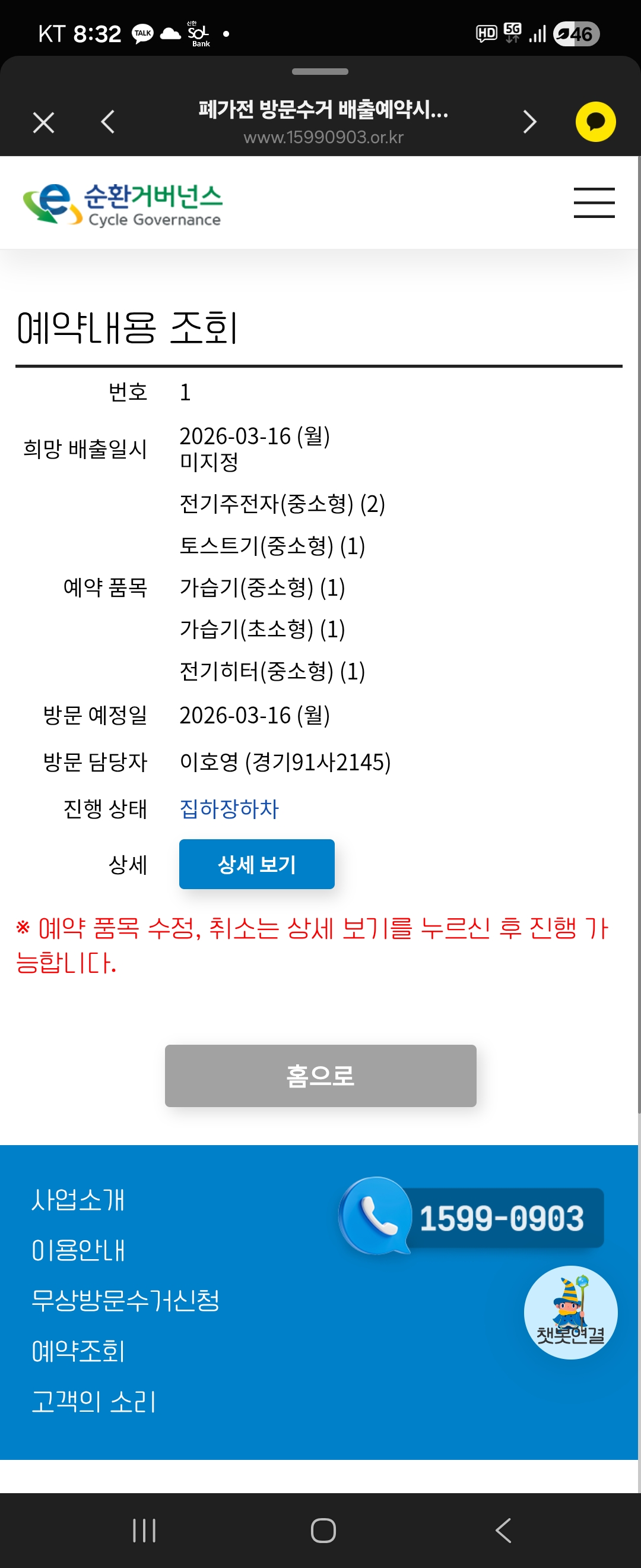This screenshot has height=1568, width=641.
Task: Tap the 순환거버넌스 logo to go home
Action: [122, 204]
